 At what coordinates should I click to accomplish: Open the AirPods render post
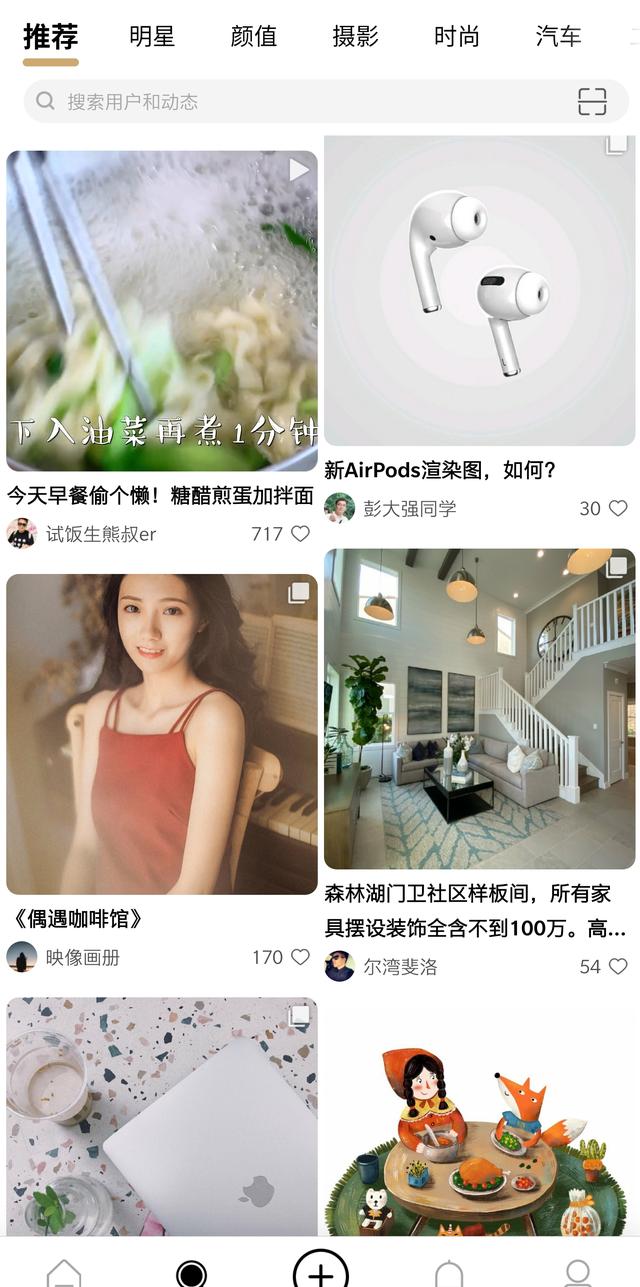479,290
